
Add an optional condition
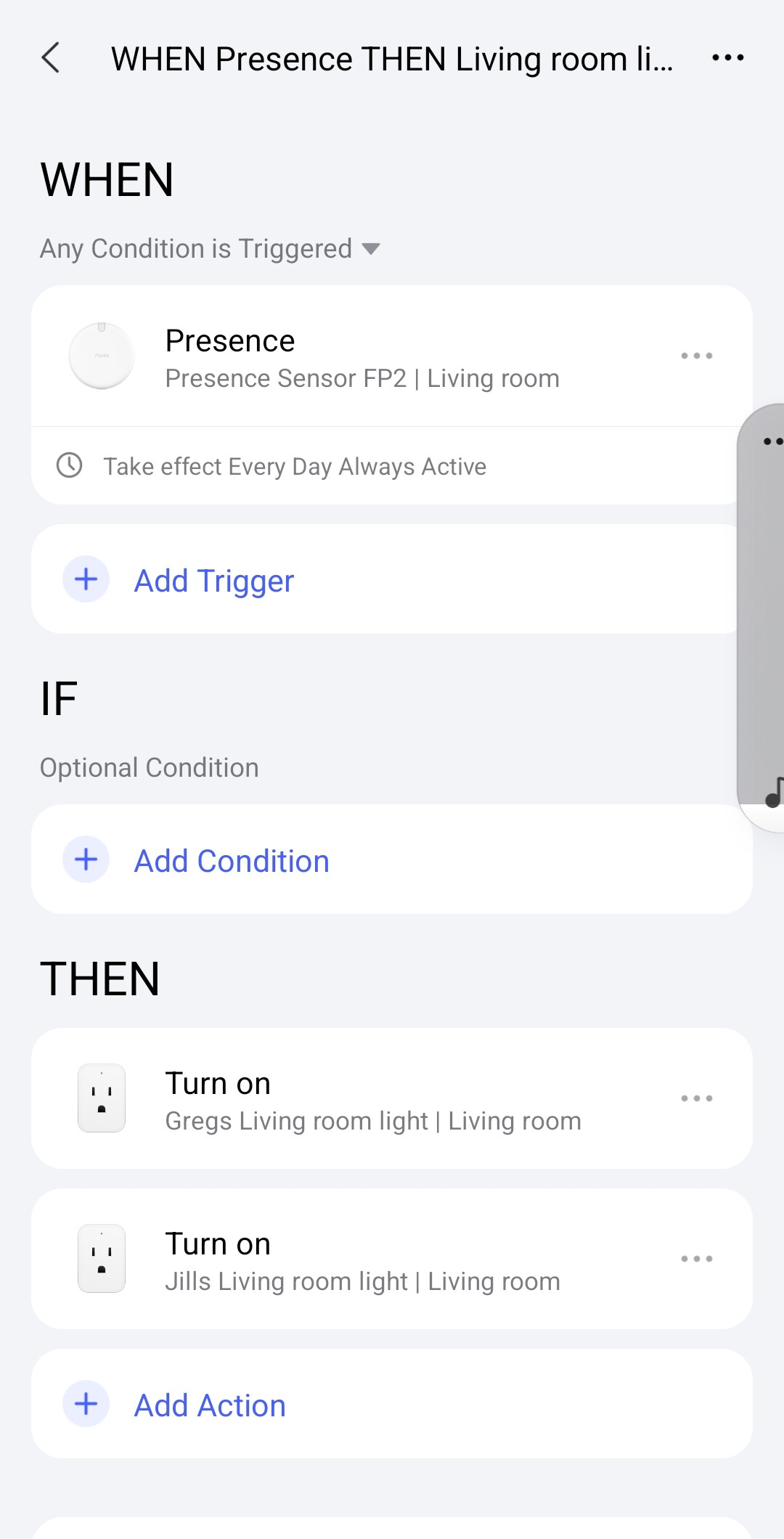click(x=231, y=860)
